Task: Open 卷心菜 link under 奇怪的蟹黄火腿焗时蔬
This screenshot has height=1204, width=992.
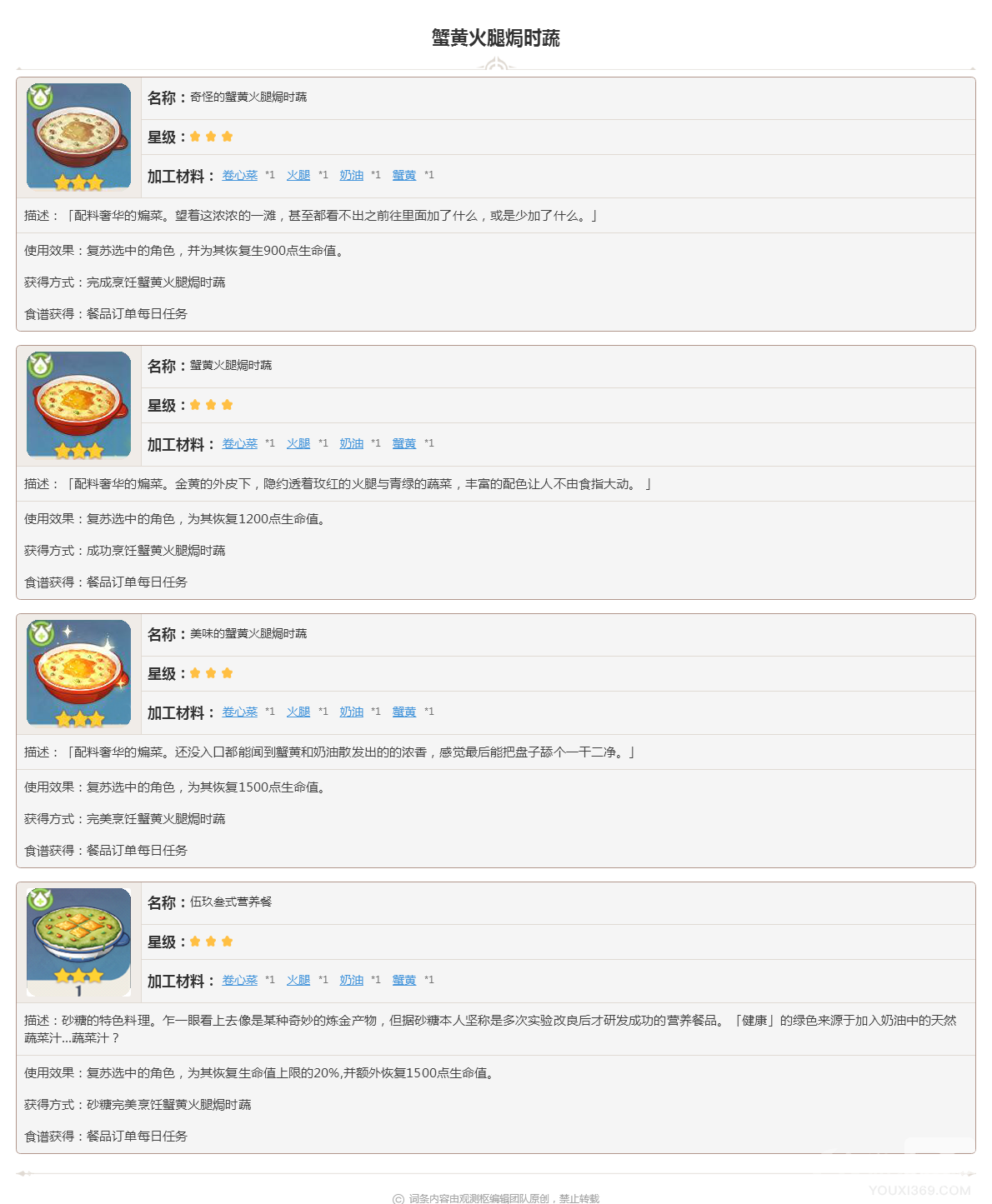Action: point(239,175)
